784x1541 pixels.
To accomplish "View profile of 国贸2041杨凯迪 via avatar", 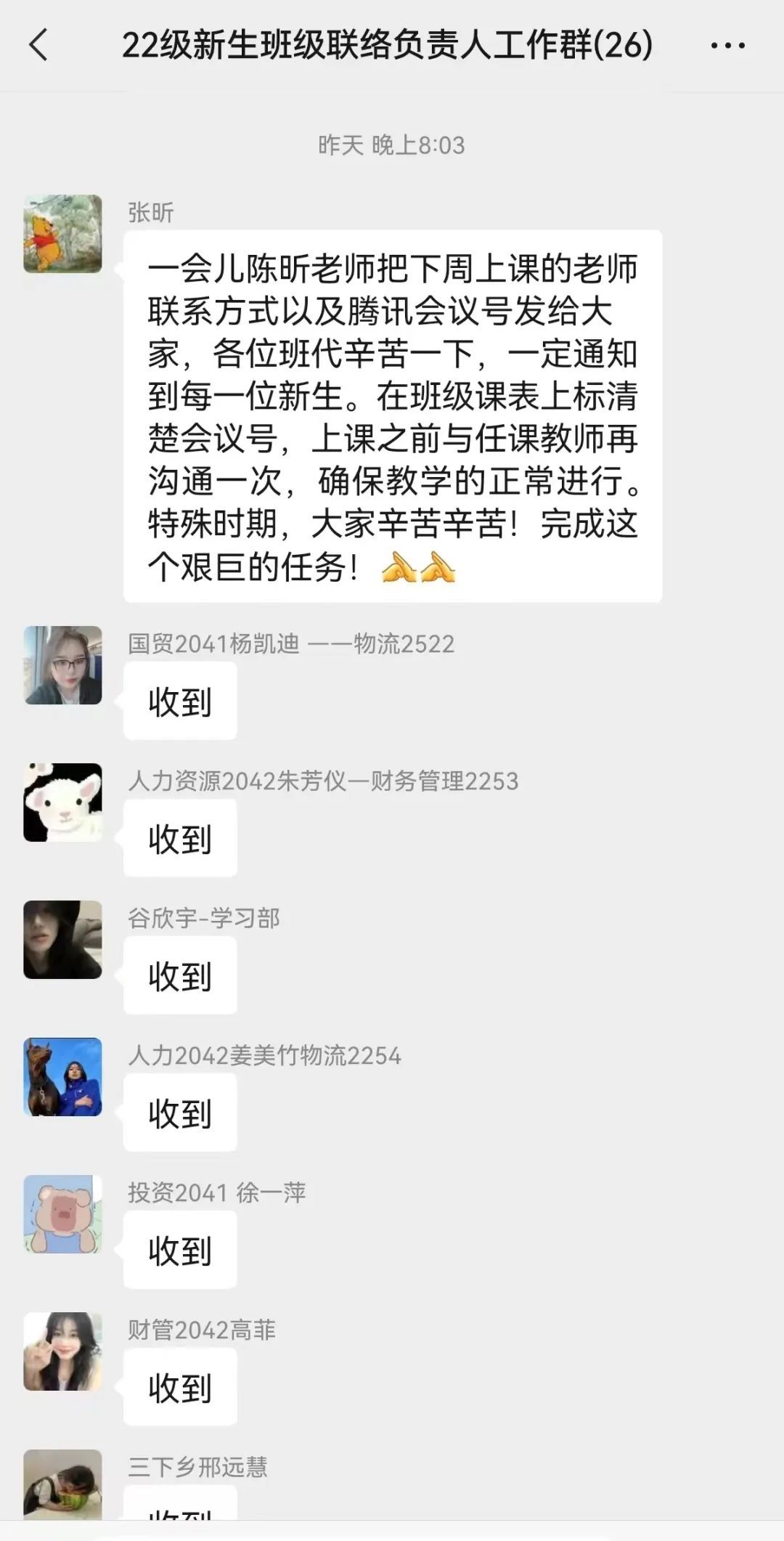I will [x=62, y=665].
